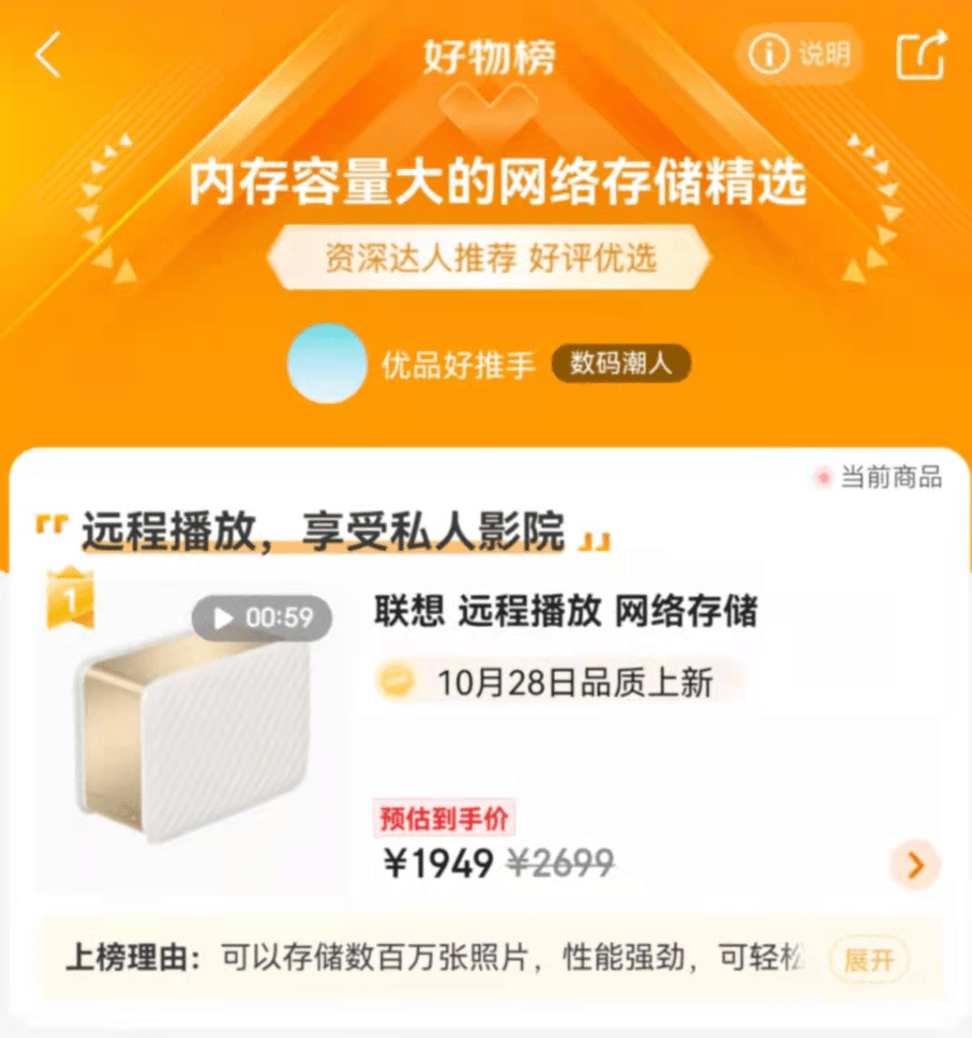
Task: Play the 00:59 product video
Action: (x=262, y=619)
